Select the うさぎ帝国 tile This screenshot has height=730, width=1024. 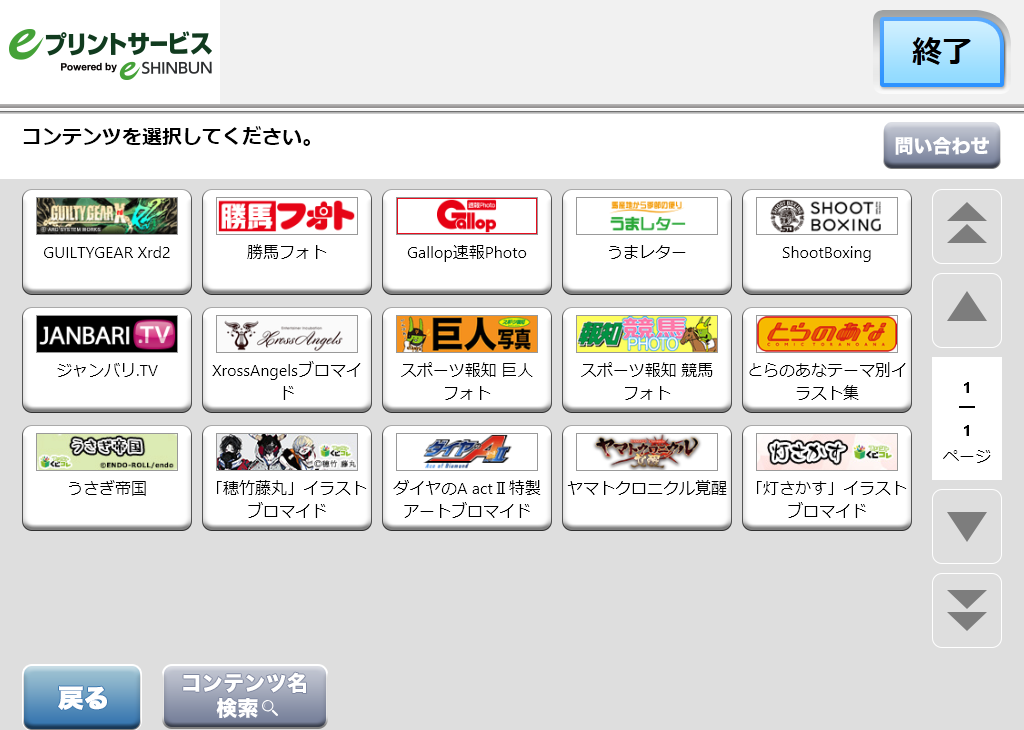click(107, 476)
